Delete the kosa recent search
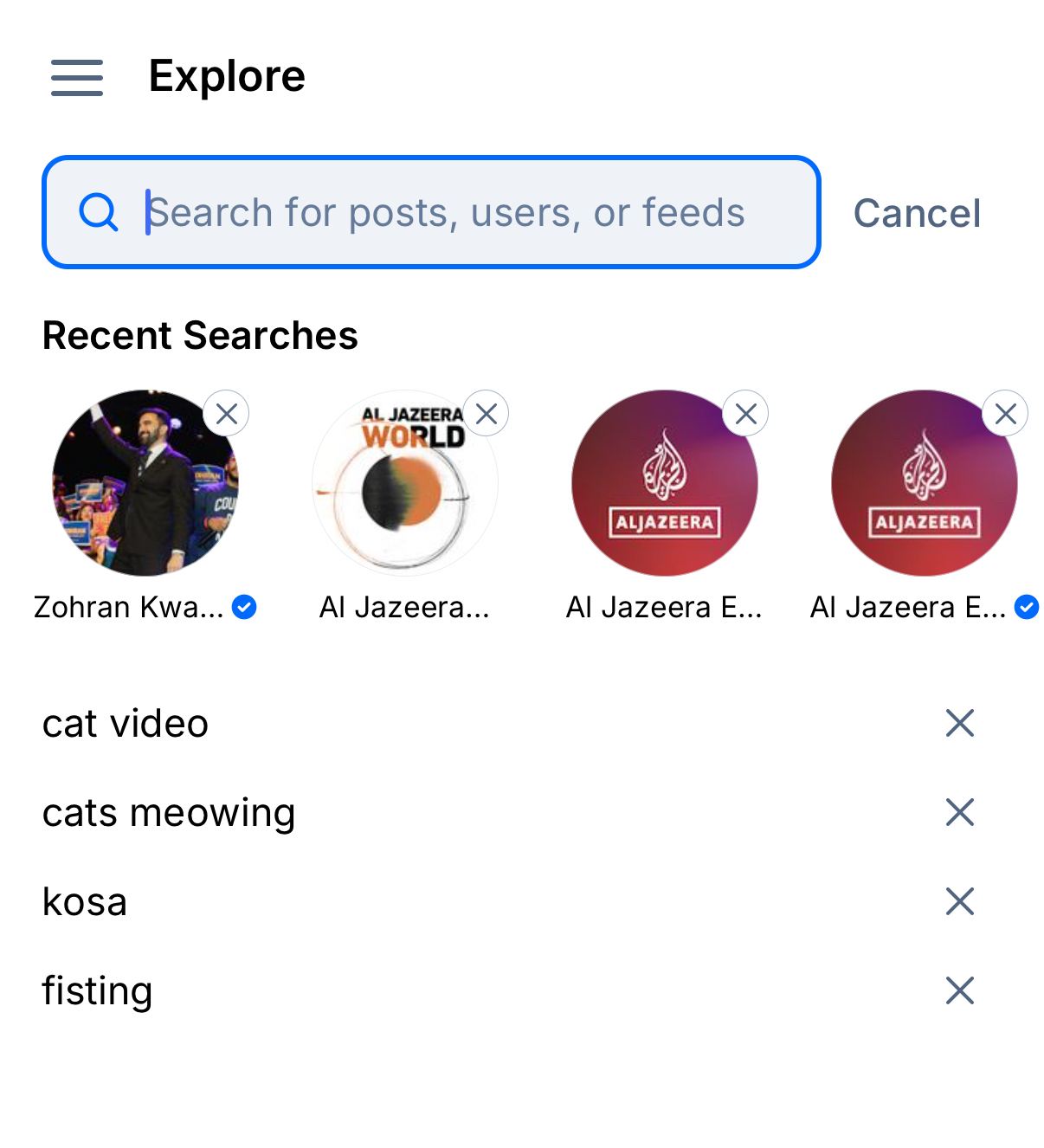The height and width of the screenshot is (1148, 1044). point(959,901)
